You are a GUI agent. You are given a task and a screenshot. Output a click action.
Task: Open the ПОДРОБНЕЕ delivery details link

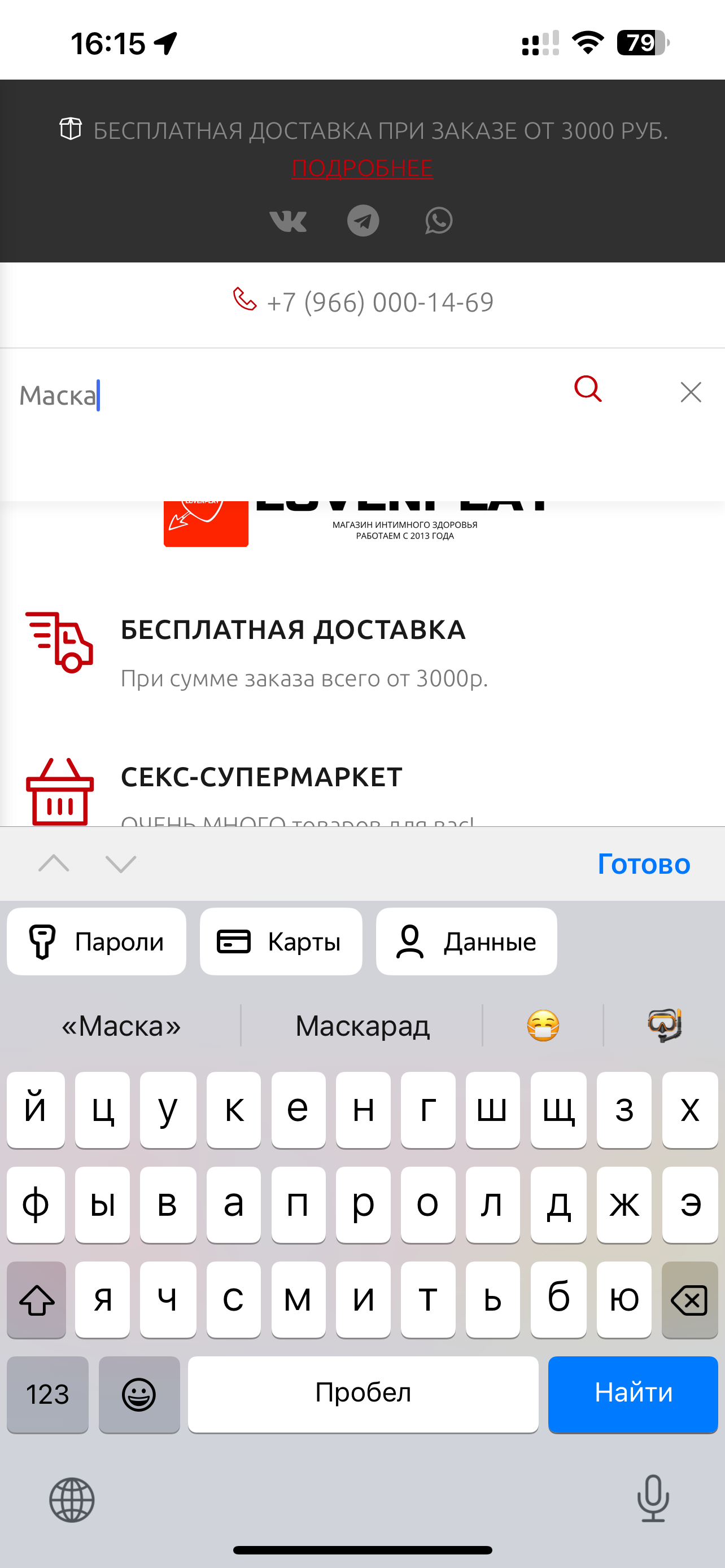pos(362,168)
